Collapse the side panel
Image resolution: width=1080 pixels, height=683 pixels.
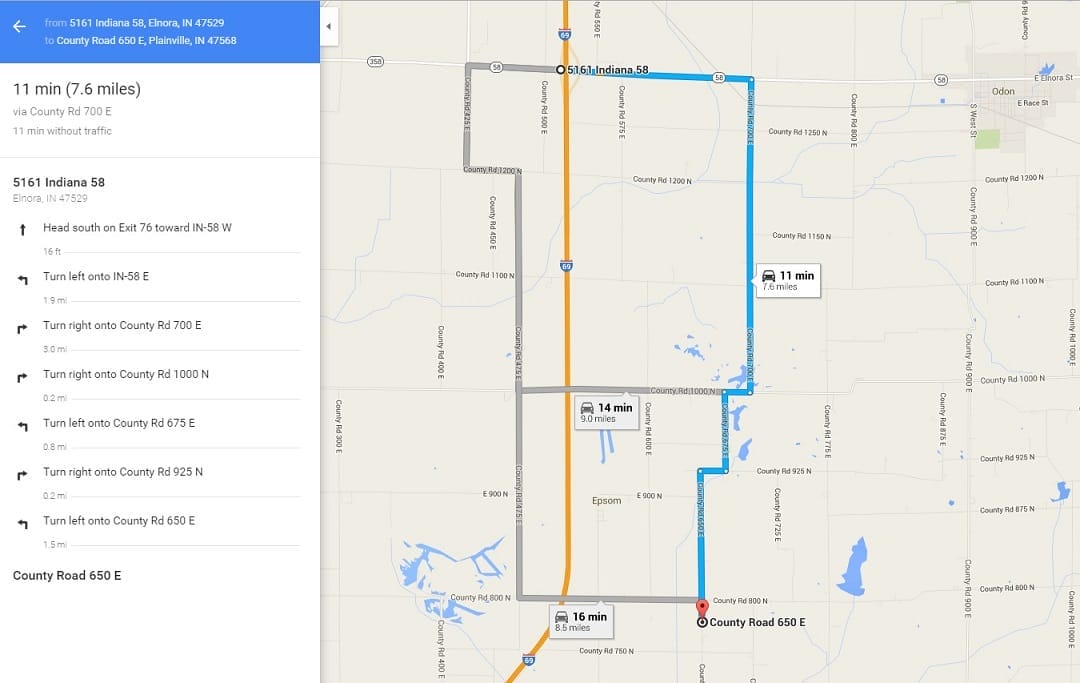click(329, 27)
